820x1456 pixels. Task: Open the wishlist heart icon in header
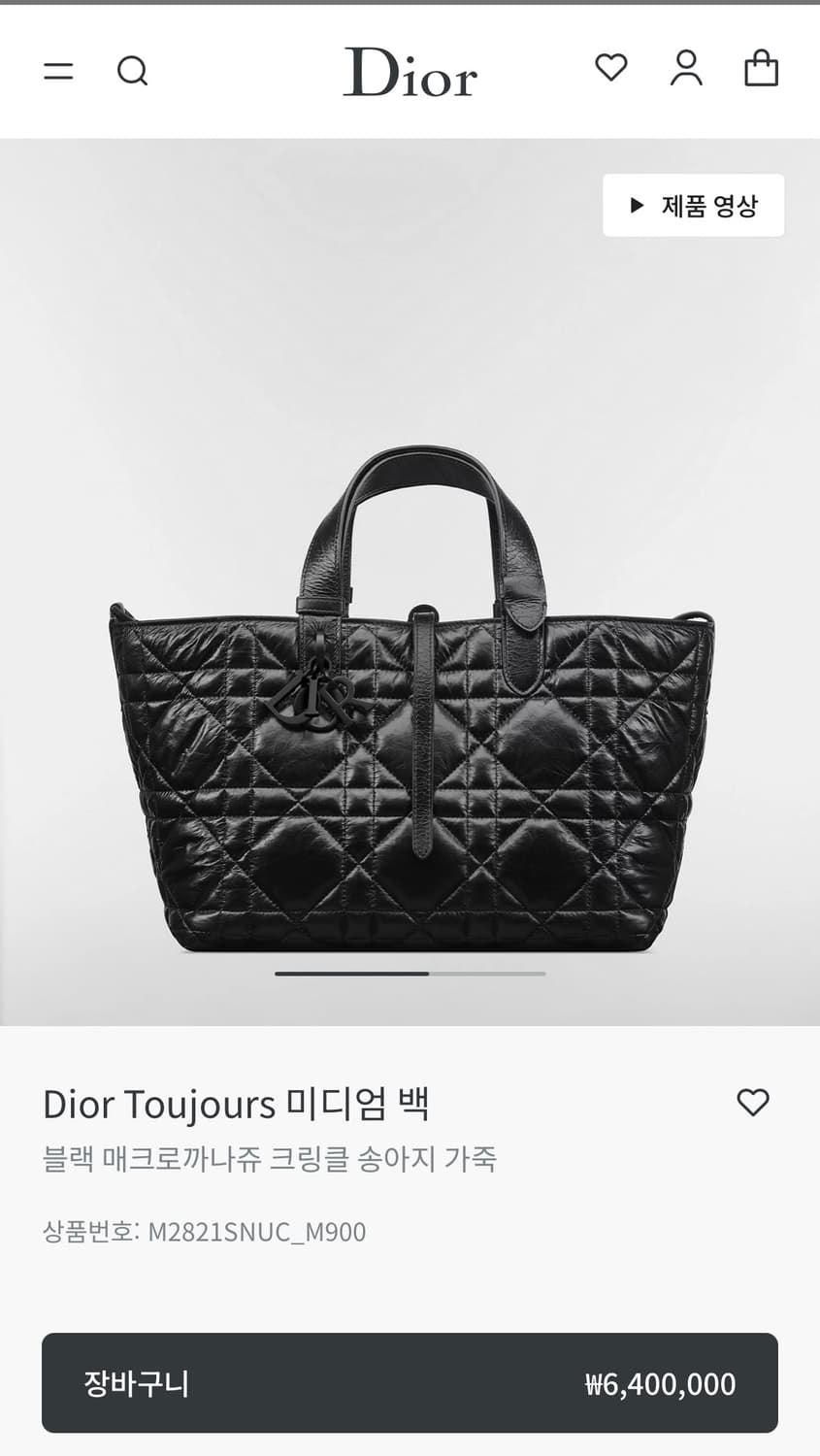pos(609,68)
